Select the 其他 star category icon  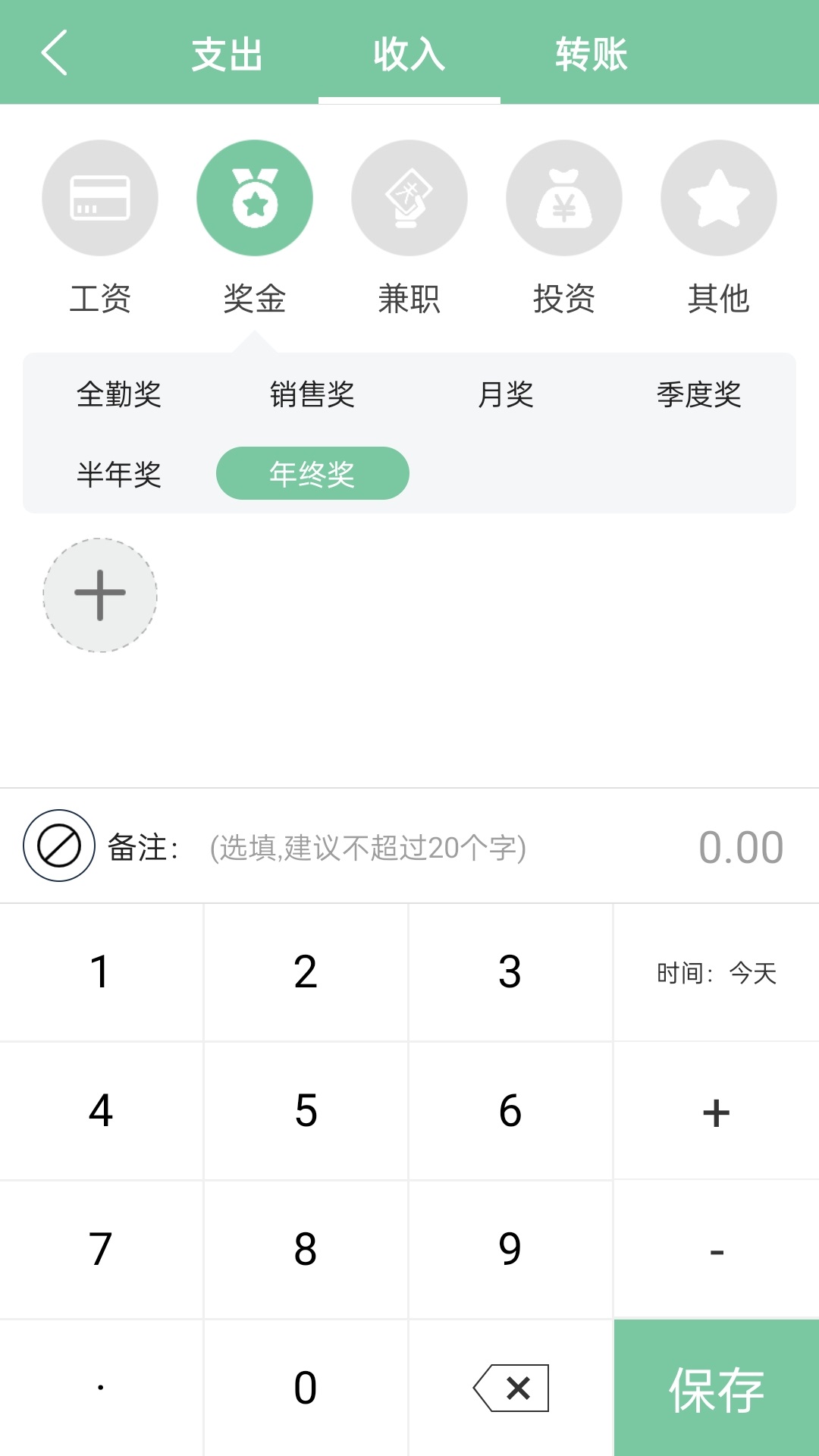point(718,197)
